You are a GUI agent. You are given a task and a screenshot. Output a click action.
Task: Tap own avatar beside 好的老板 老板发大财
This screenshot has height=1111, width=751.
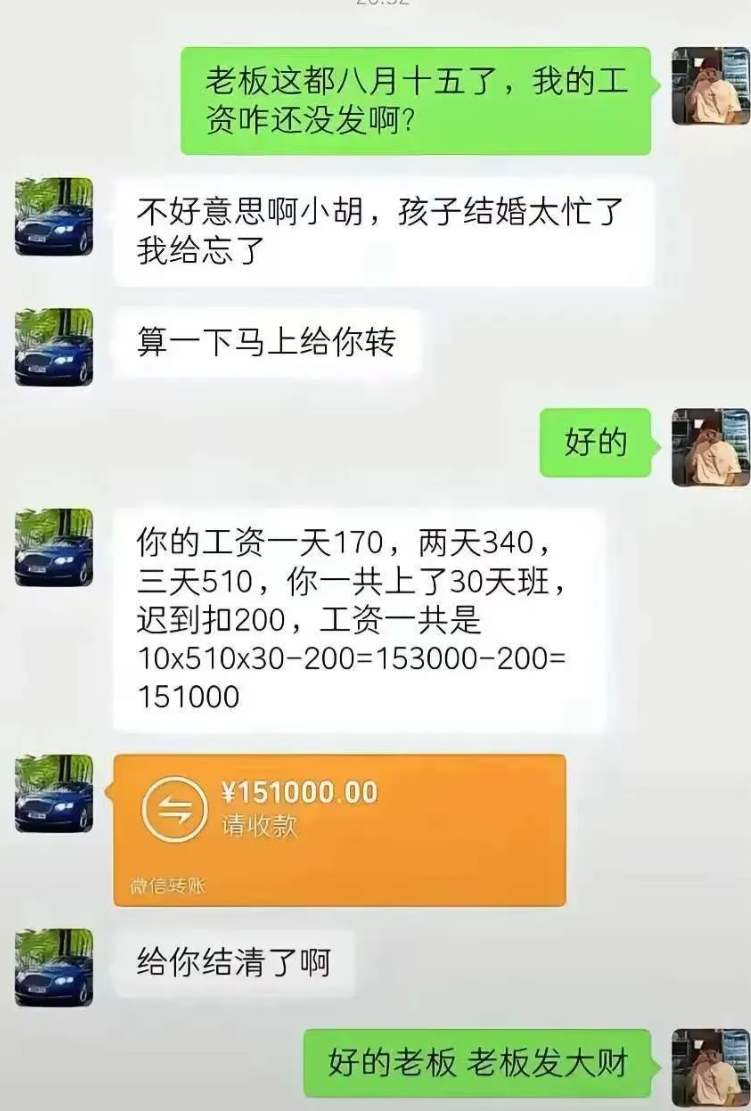pos(710,1068)
